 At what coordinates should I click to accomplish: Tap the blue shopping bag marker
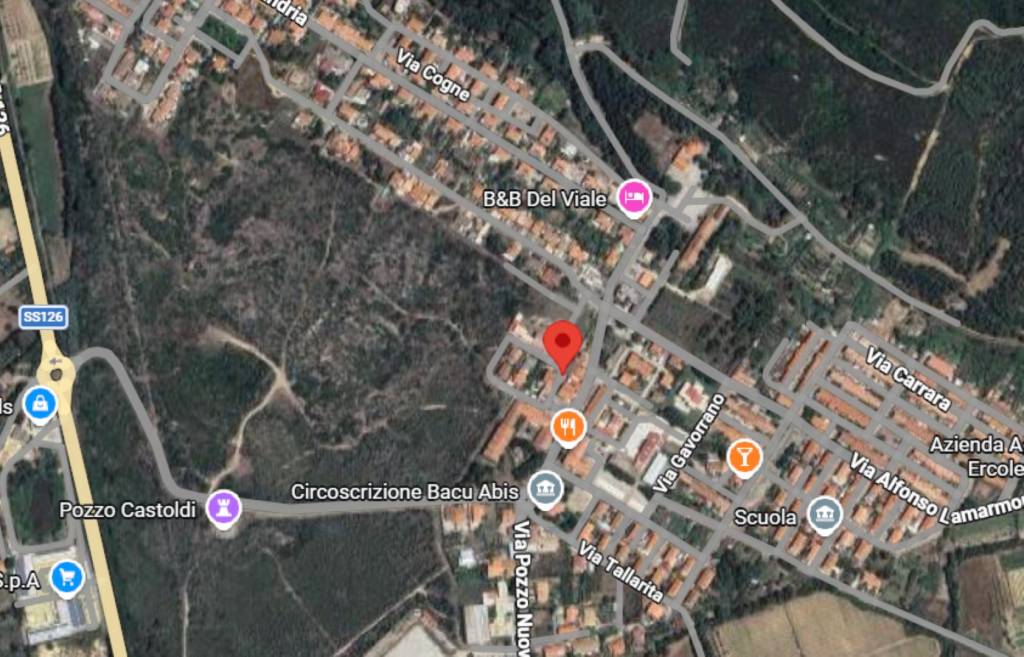point(39,403)
